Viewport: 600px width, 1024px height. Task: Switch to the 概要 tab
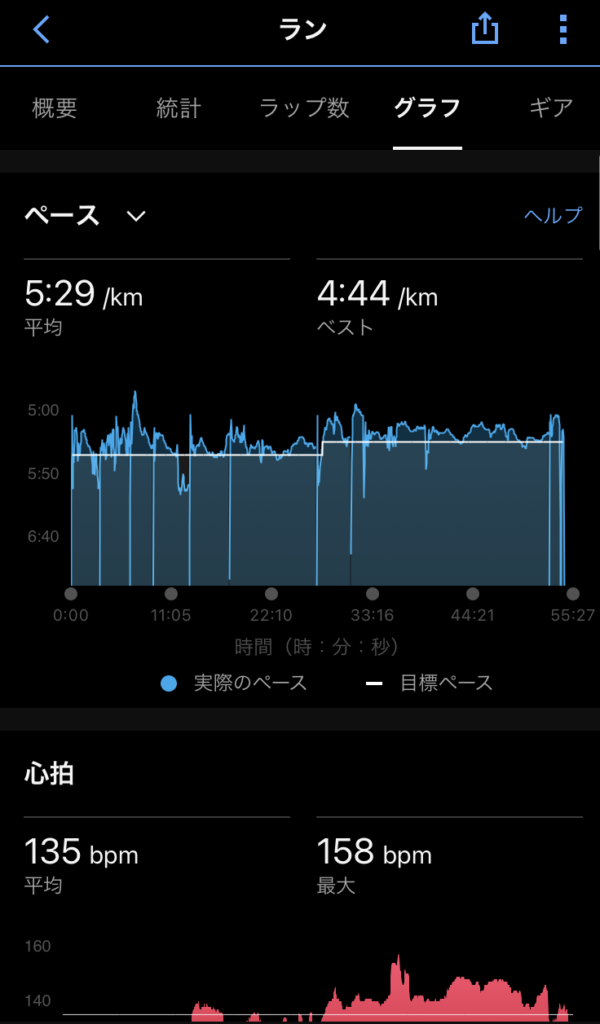click(55, 108)
